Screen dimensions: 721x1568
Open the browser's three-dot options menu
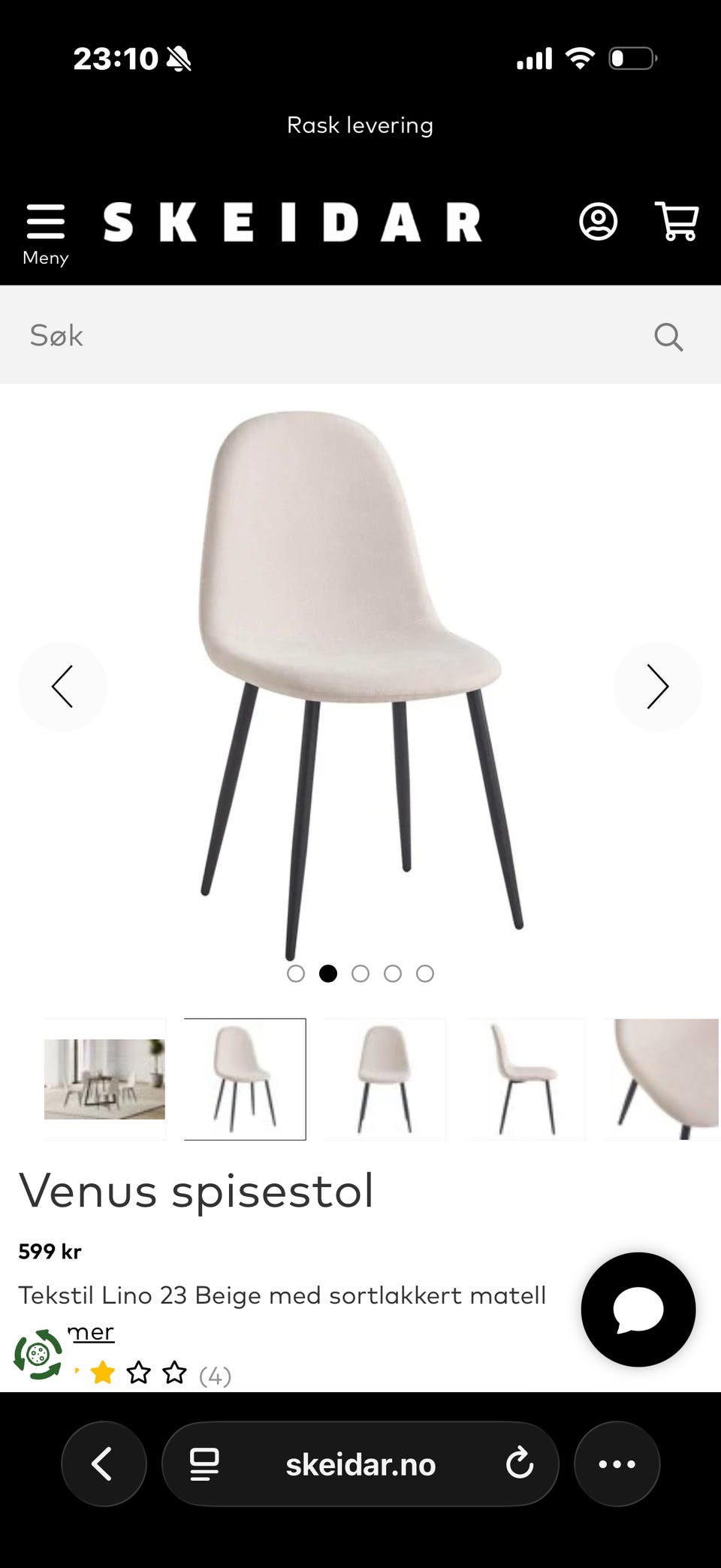(x=617, y=1464)
